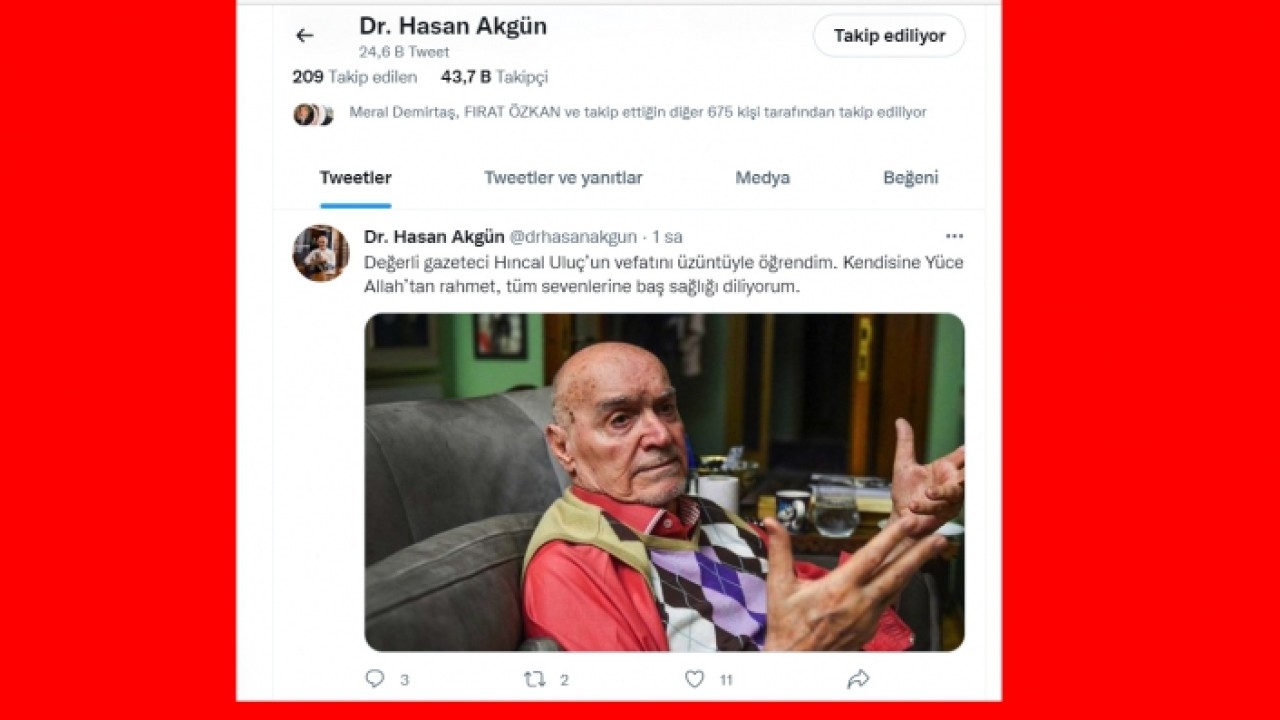Switch to Tweetler ve yanıtlar tab
The height and width of the screenshot is (720, 1280).
point(563,178)
